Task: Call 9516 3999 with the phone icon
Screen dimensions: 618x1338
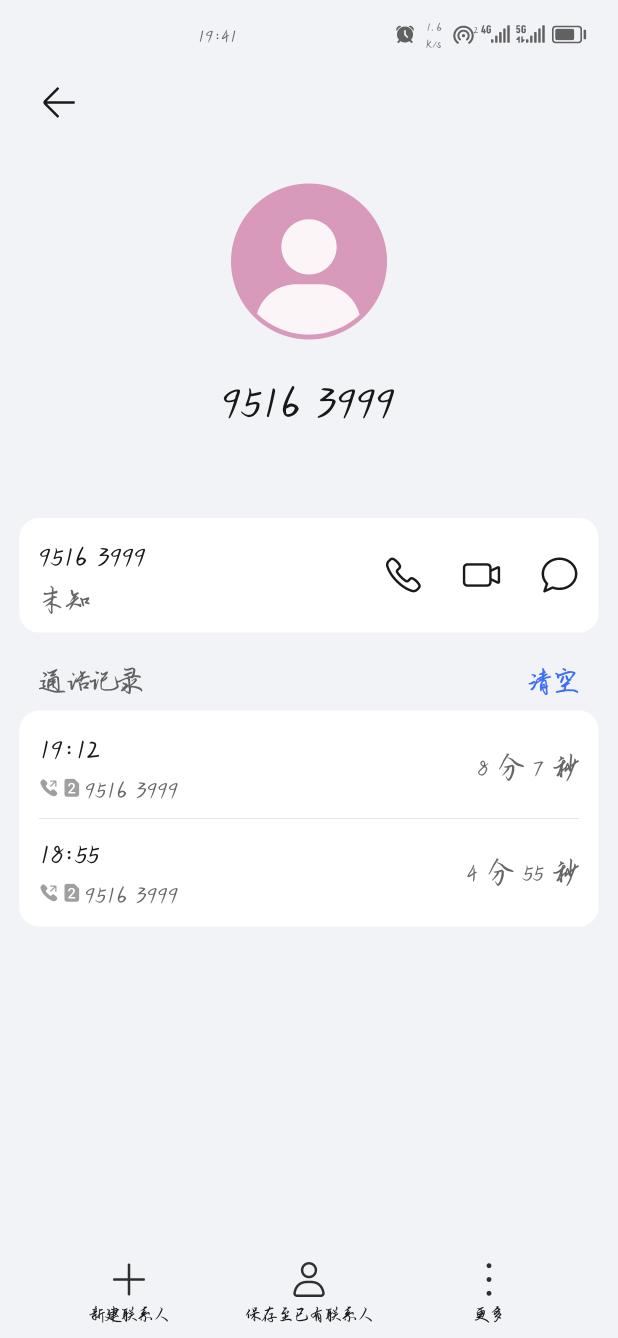Action: pos(403,575)
